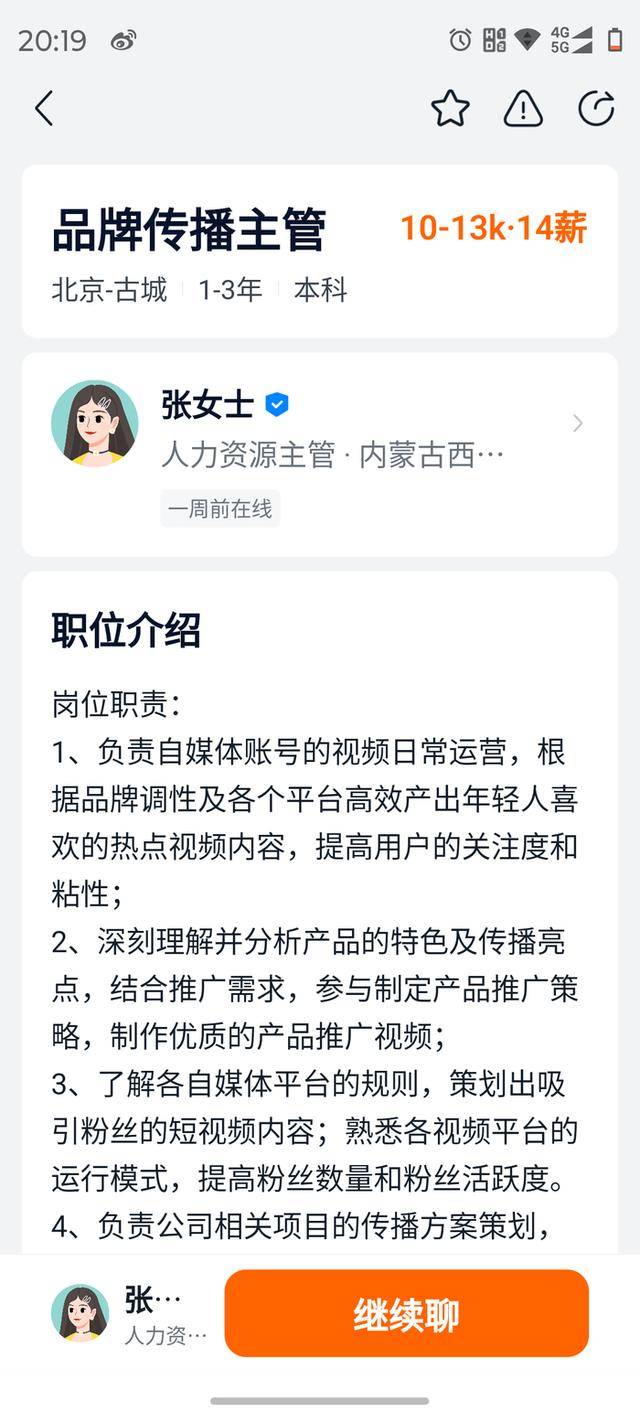Image resolution: width=640 pixels, height=1423 pixels.
Task: Tap the 继续聊 button
Action: 406,1313
